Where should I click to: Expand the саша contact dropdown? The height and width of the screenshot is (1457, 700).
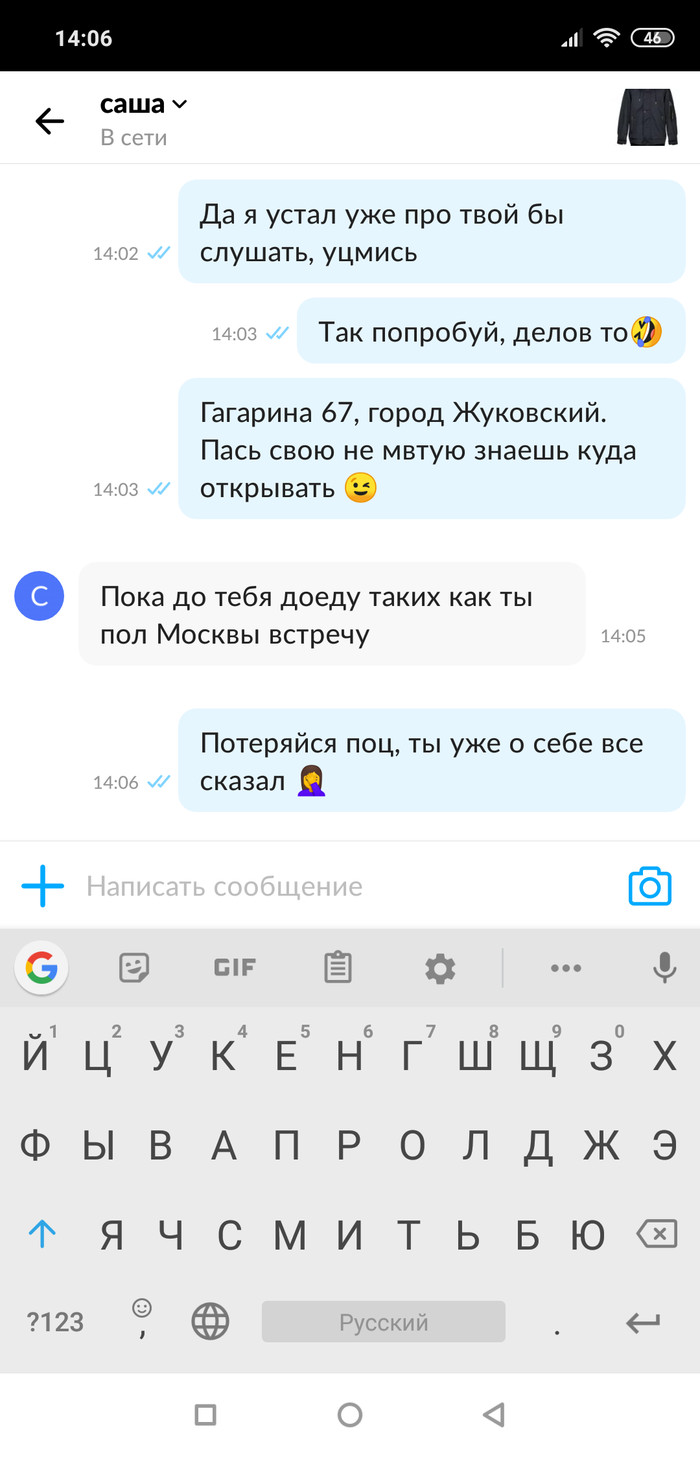[x=180, y=104]
